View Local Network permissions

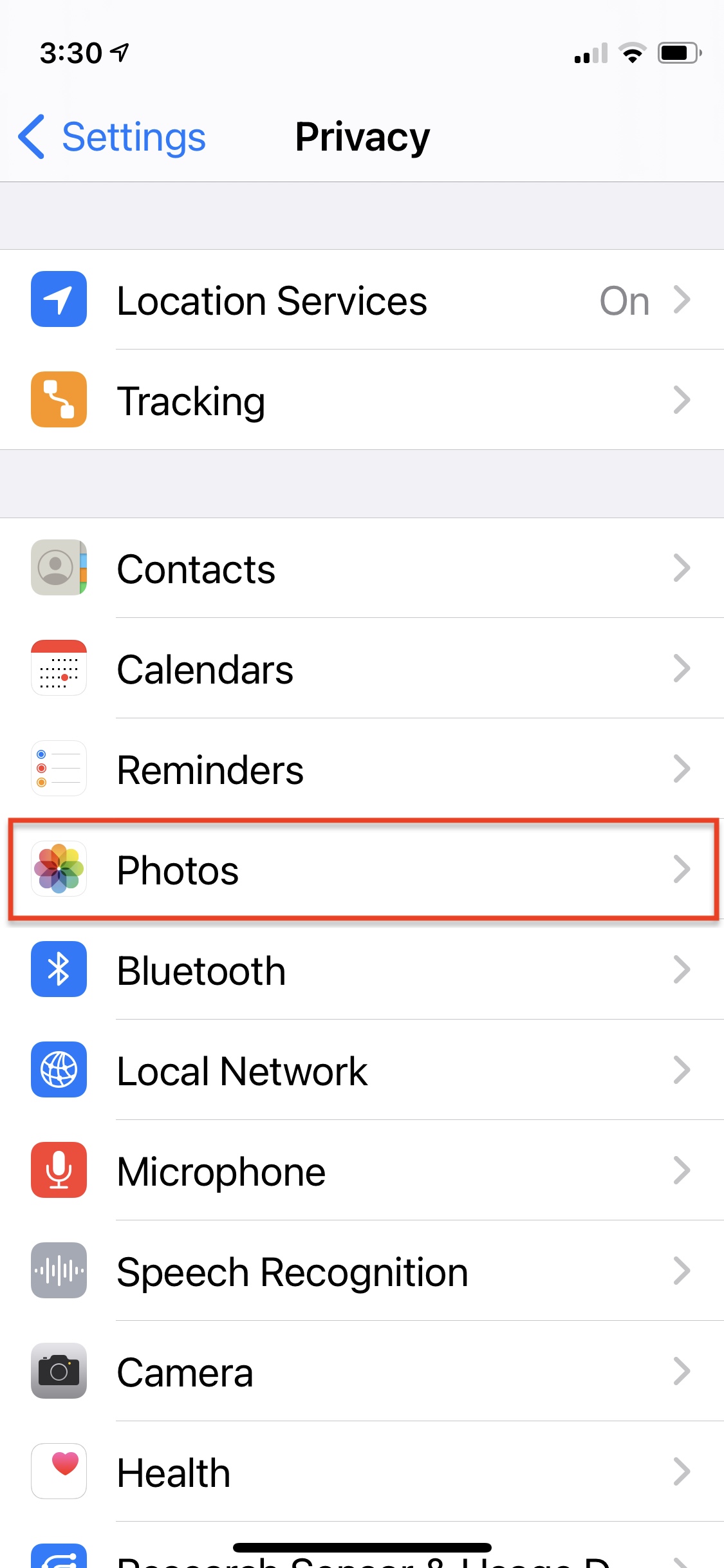tap(362, 1070)
